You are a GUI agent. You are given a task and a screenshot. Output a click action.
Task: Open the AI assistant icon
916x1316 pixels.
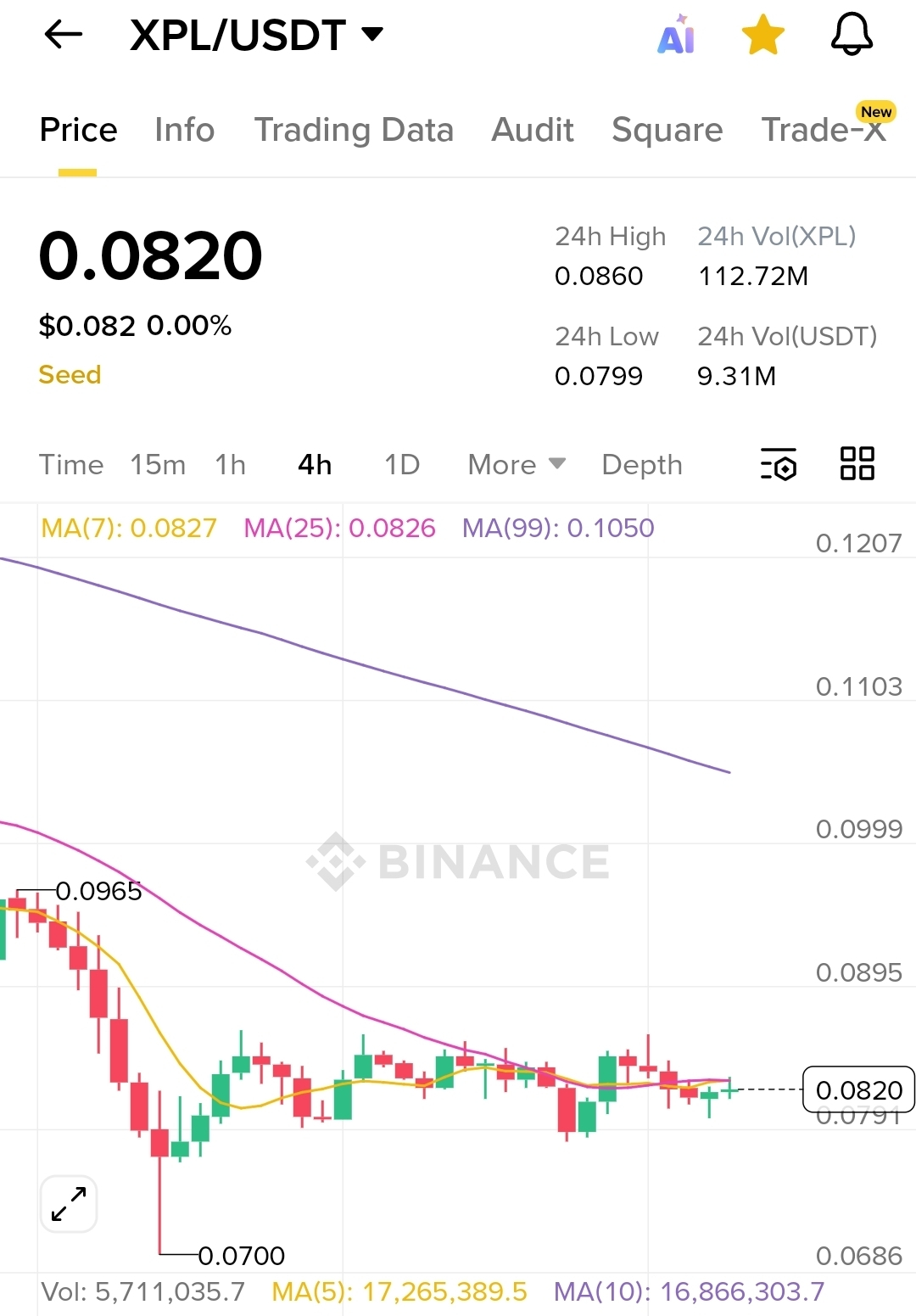click(x=676, y=36)
